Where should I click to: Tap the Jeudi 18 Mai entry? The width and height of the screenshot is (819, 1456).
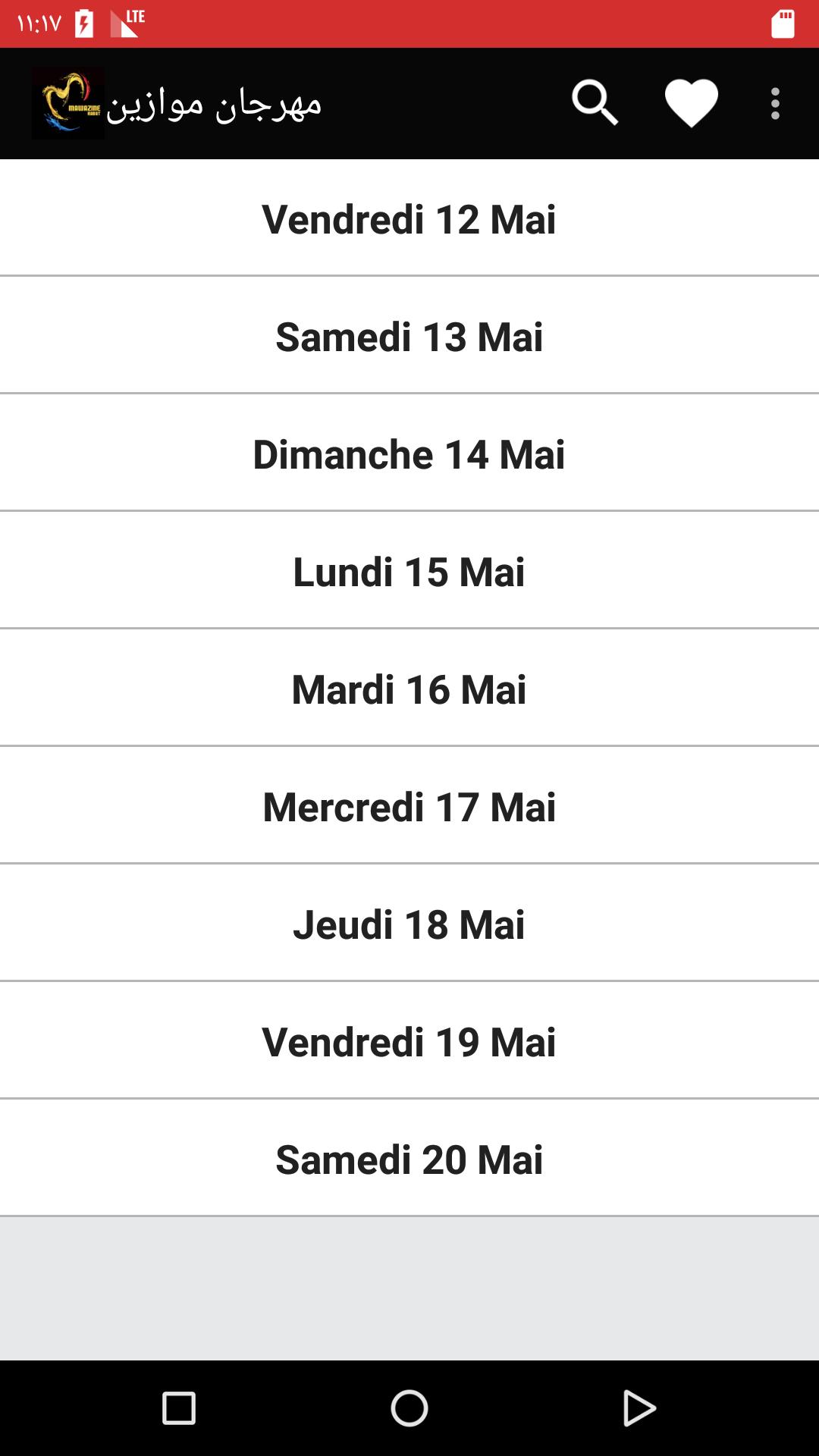coord(409,924)
